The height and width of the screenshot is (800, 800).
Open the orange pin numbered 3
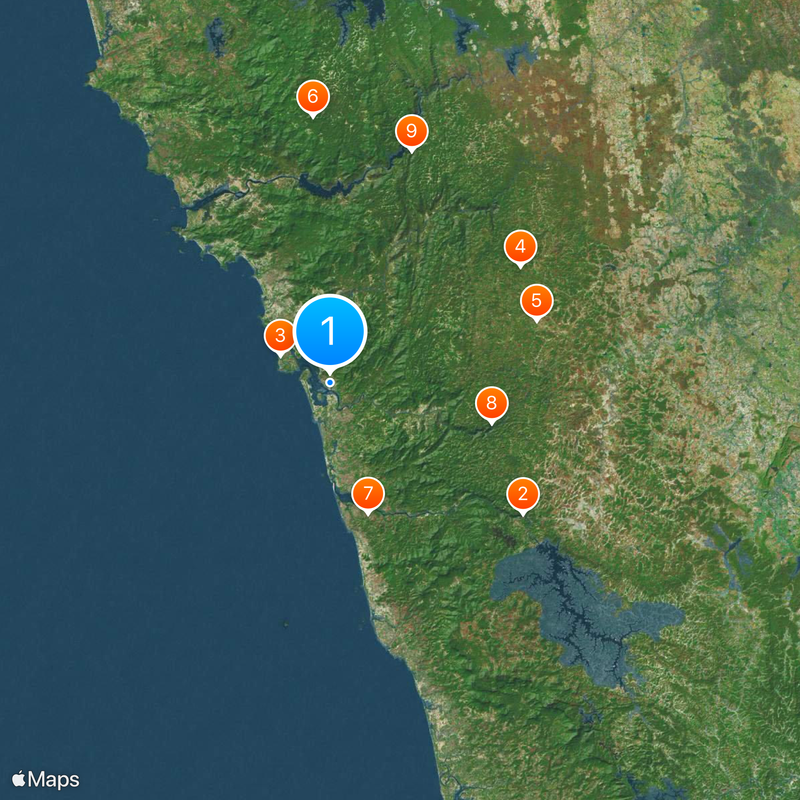[279, 336]
